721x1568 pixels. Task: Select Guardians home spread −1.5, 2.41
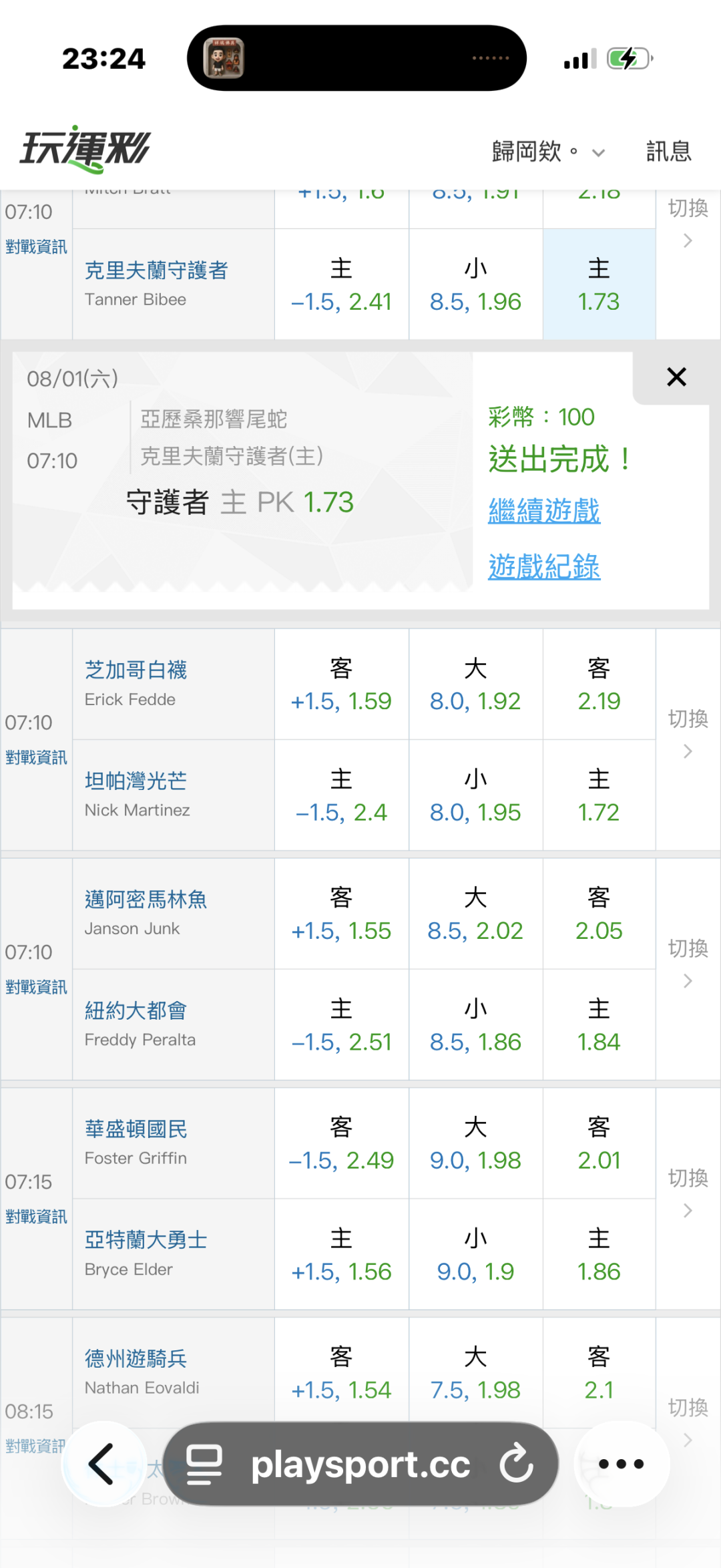point(341,284)
